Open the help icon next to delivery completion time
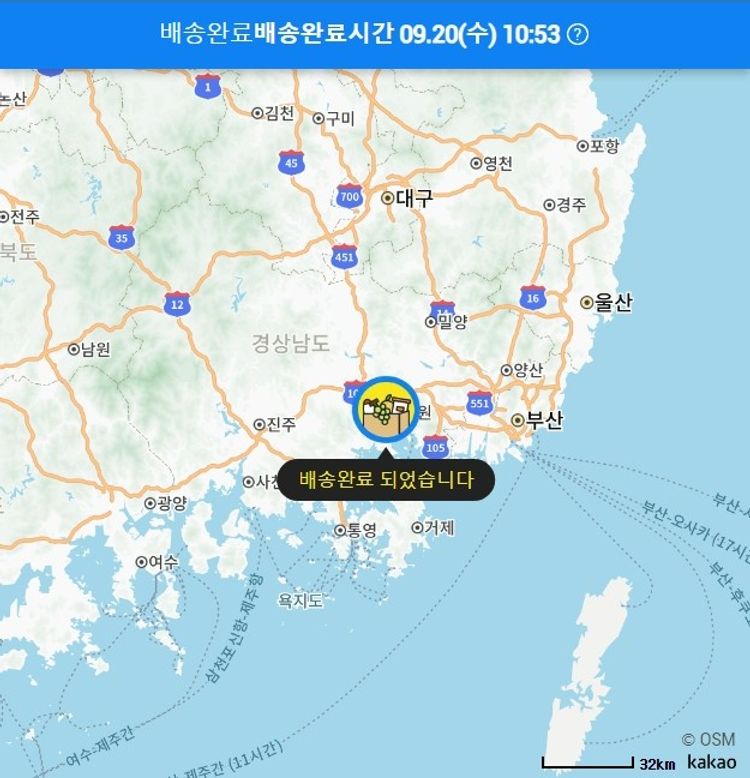750x778 pixels. point(578,34)
